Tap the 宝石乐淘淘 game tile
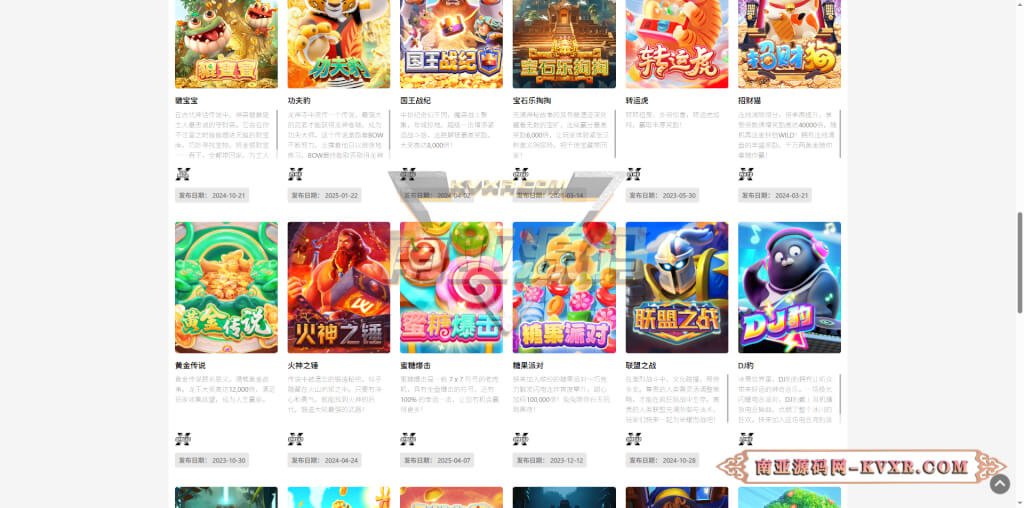The width and height of the screenshot is (1024, 508). [x=564, y=45]
